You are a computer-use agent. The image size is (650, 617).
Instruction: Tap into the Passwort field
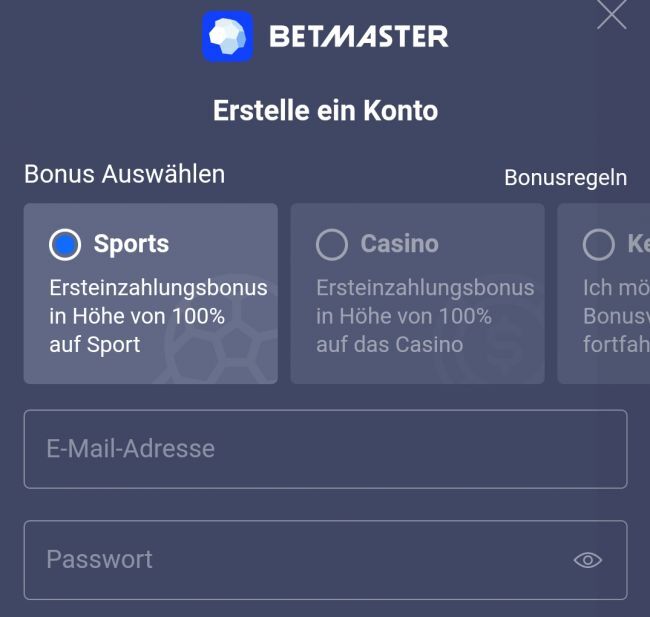pos(300,559)
